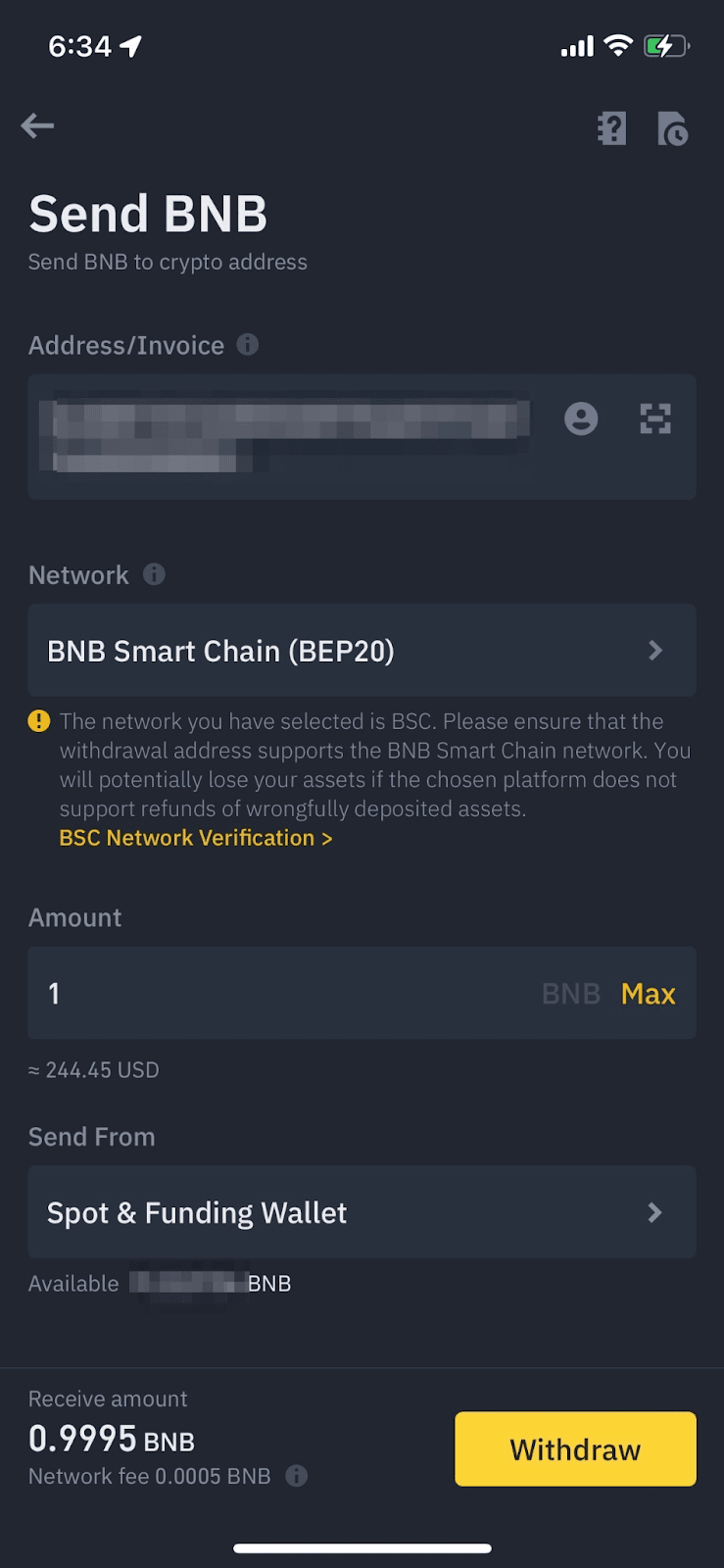Go back using the top-left arrow
724x1568 pixels.
(x=37, y=125)
